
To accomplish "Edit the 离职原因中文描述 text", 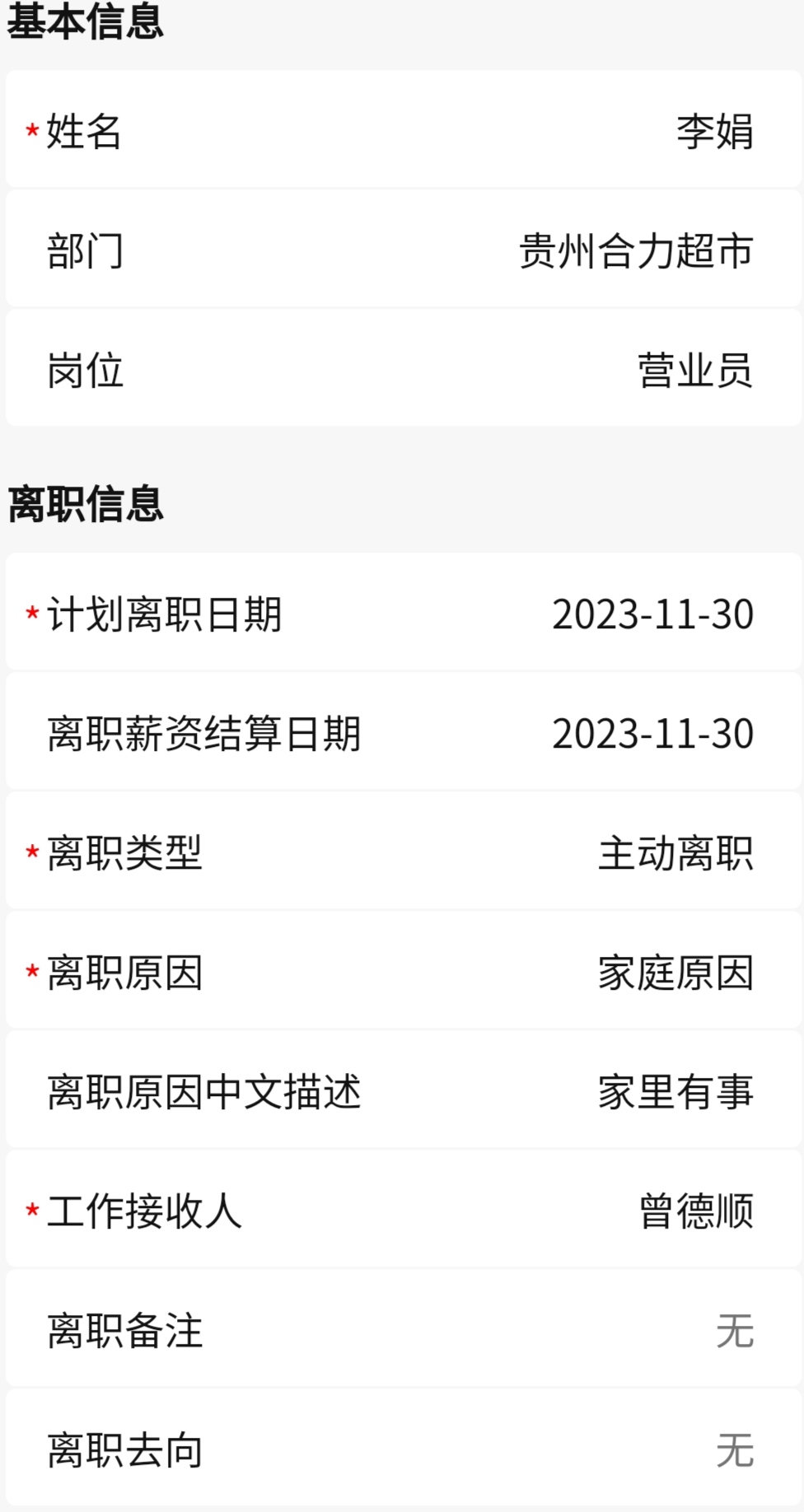I will 675,1092.
